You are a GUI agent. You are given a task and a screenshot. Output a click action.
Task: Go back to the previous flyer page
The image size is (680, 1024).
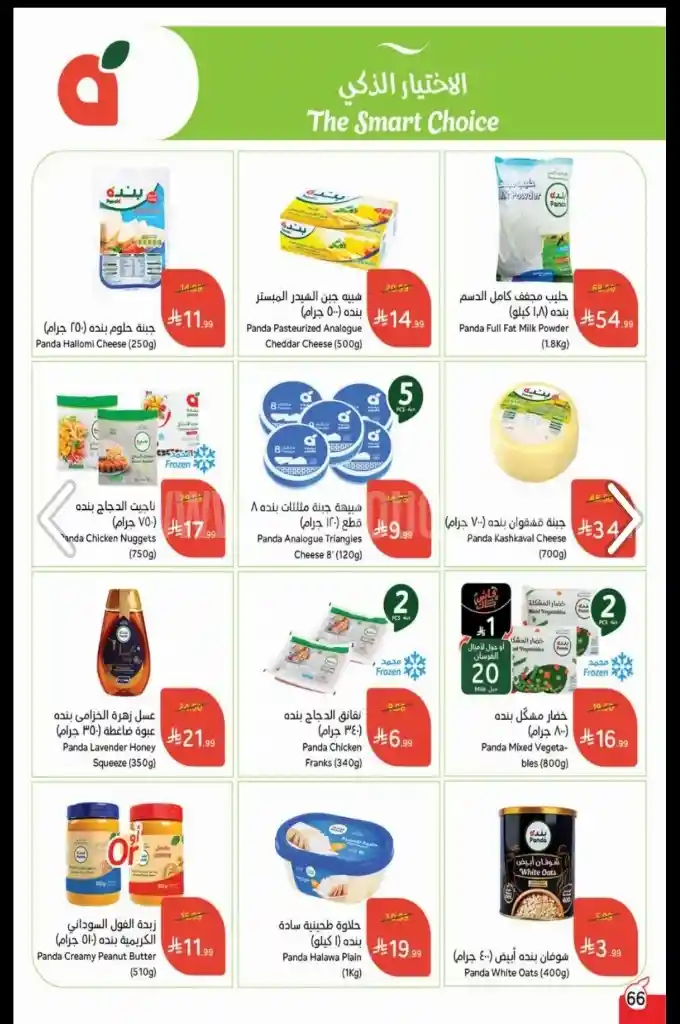click(x=55, y=519)
